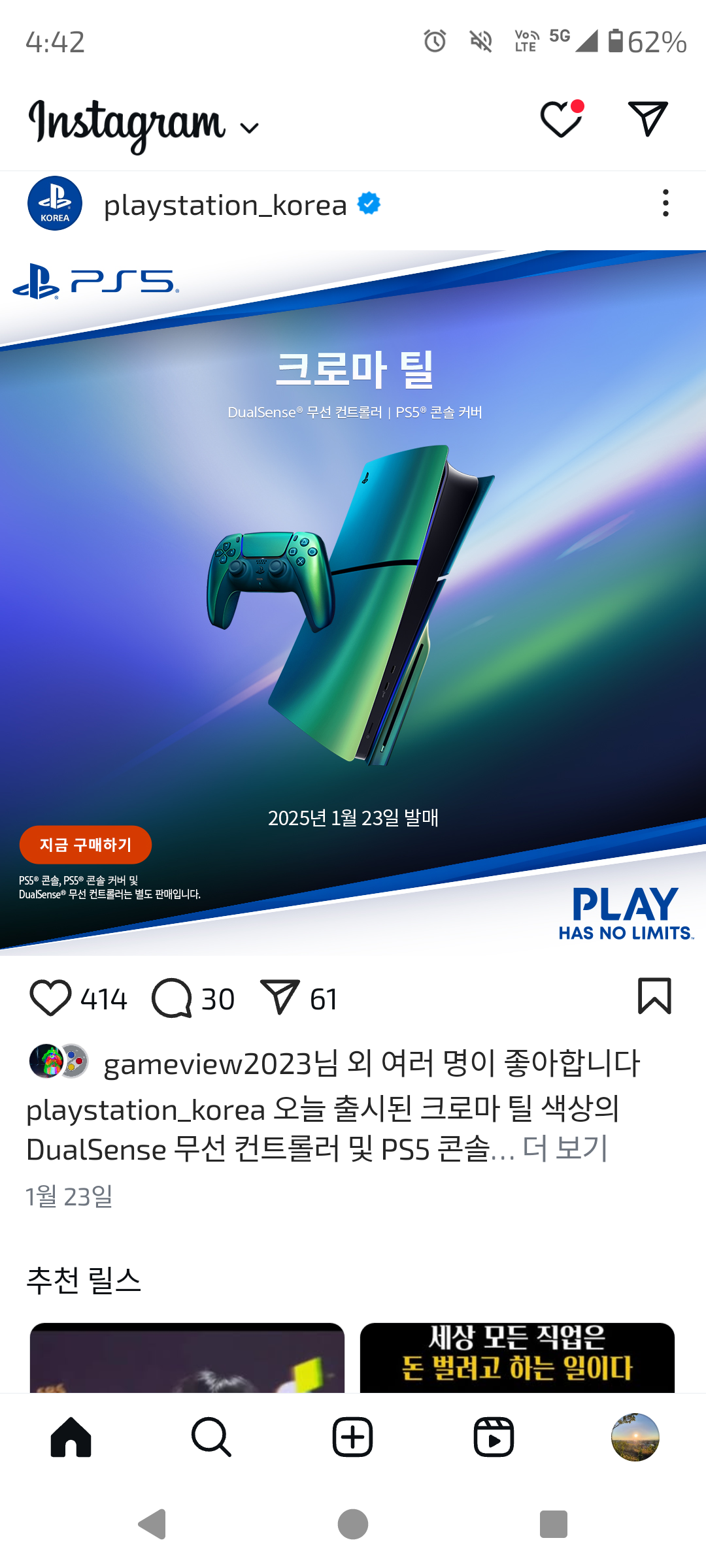Open the playstation_korea profile
The width and height of the screenshot is (706, 1568).
tap(225, 205)
